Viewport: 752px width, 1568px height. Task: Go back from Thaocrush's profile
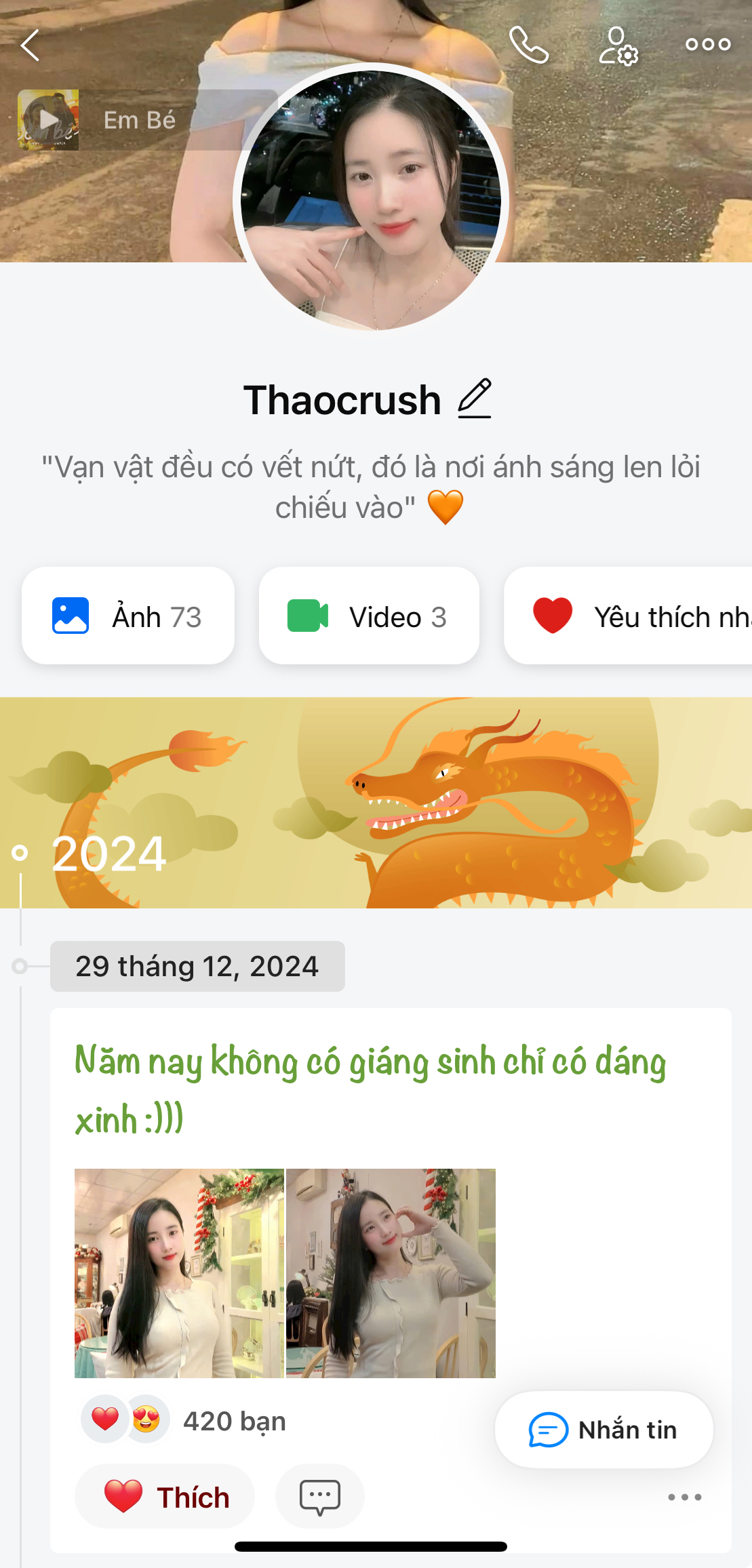(31, 45)
